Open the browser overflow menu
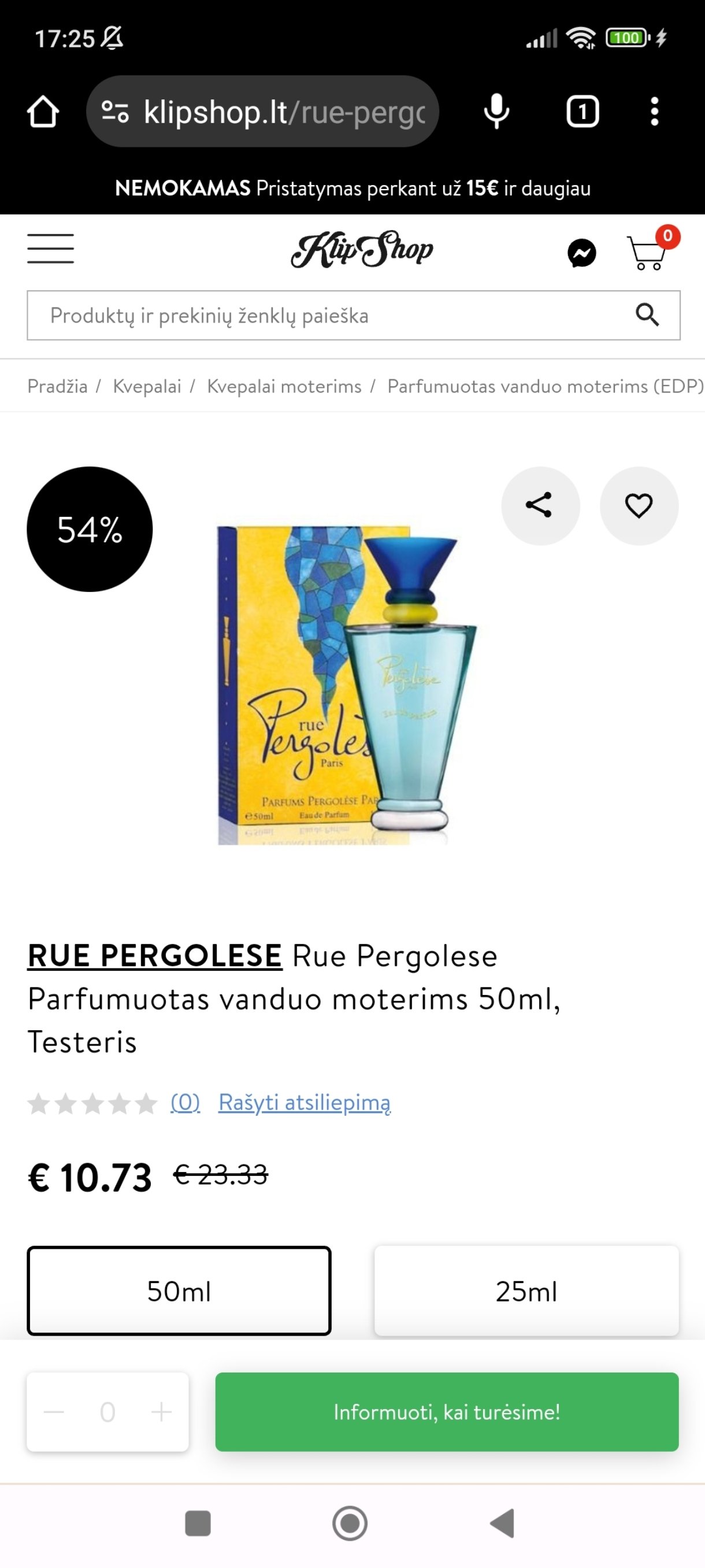The image size is (705, 1568). point(655,112)
